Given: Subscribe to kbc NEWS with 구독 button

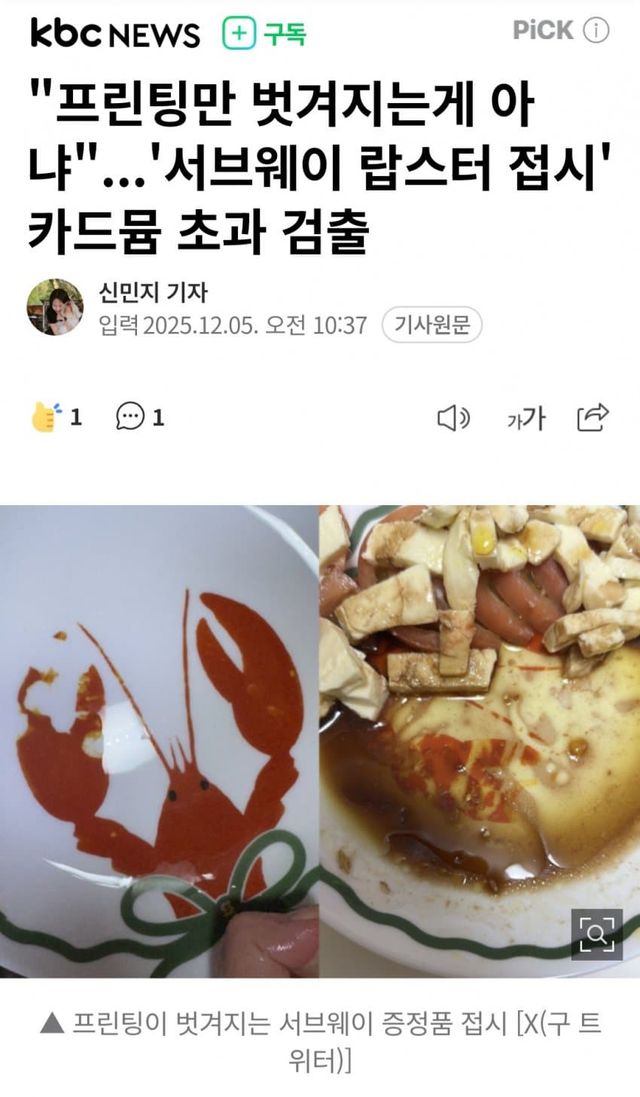Looking at the screenshot, I should point(264,33).
